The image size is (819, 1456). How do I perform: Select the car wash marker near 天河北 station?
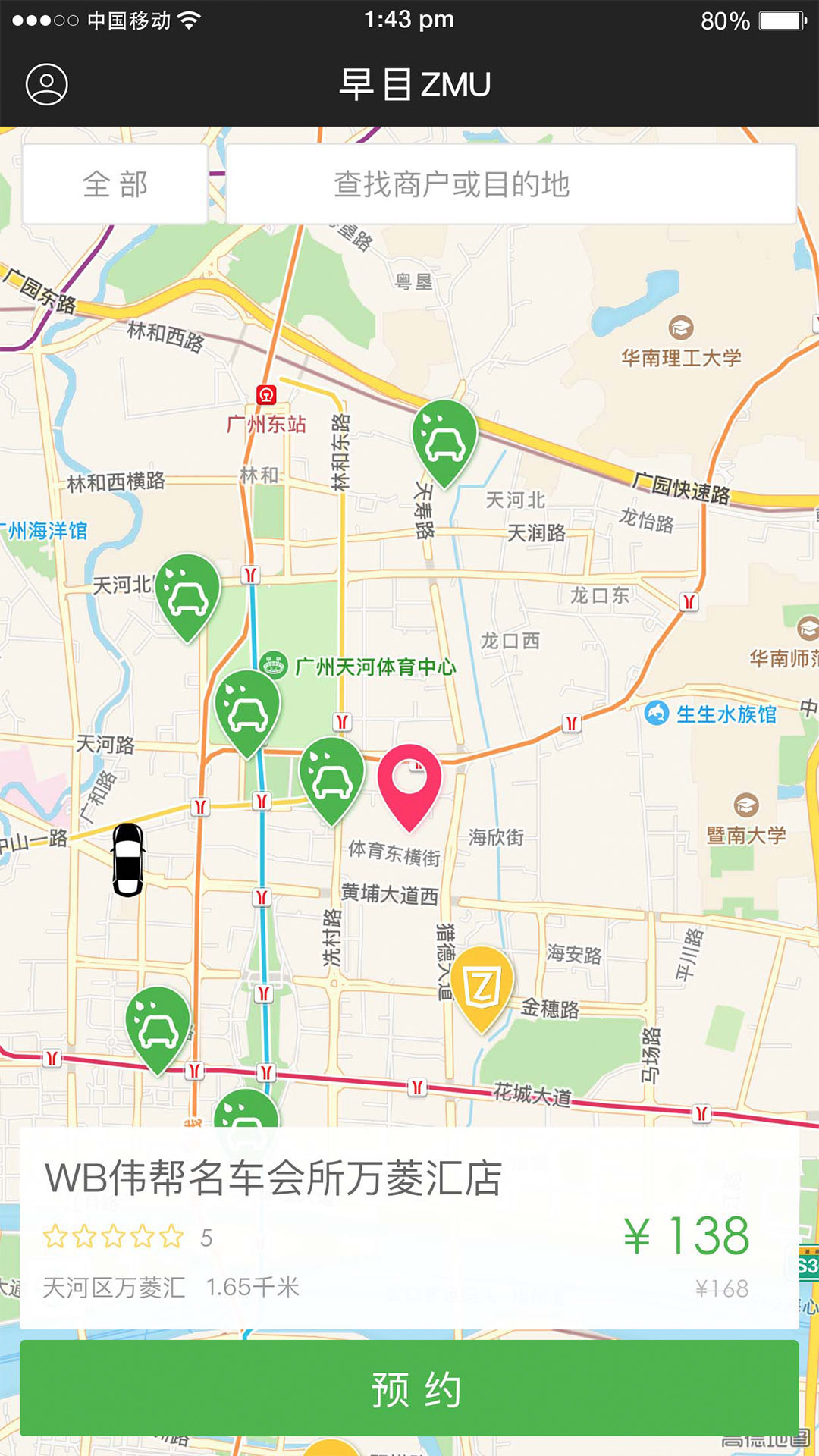click(445, 440)
